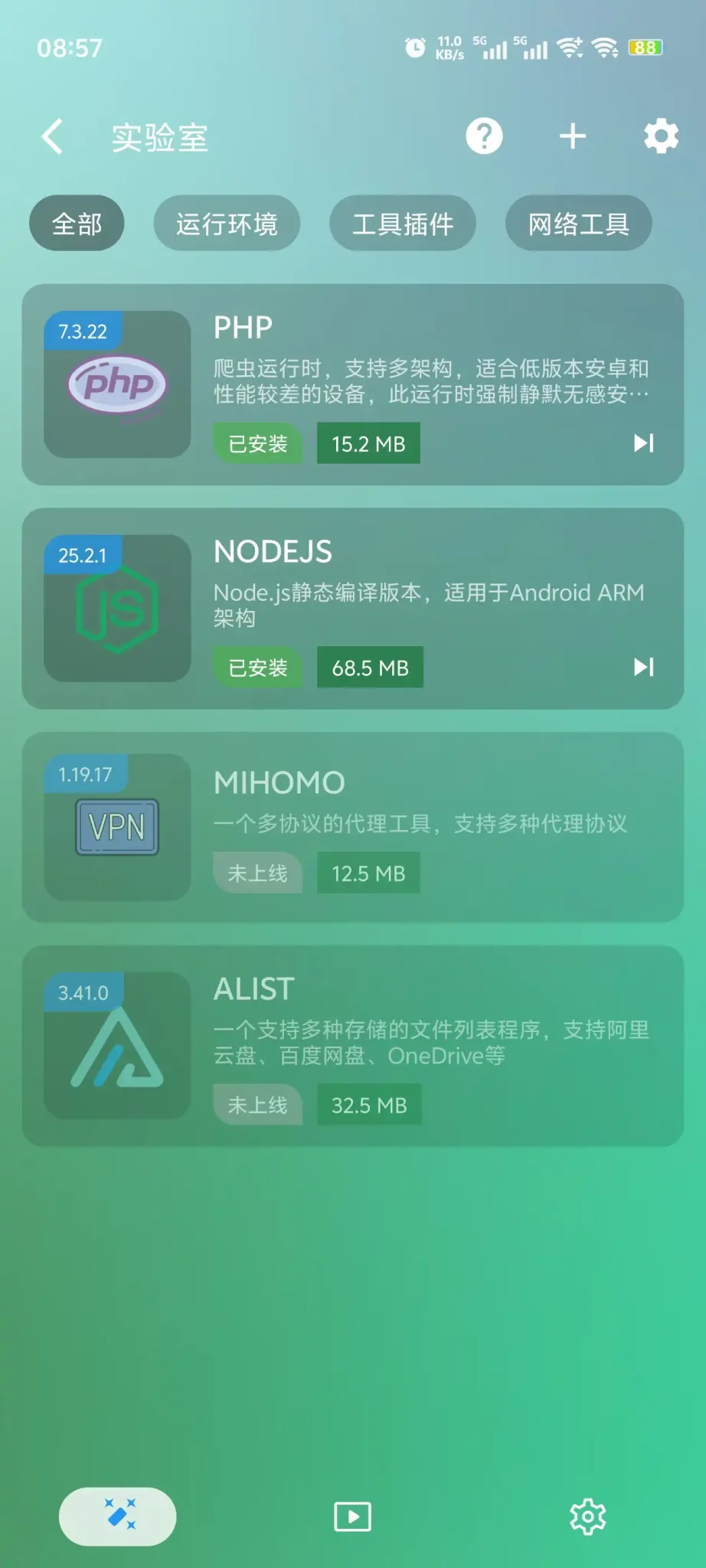Launch PHP with its play control
706x1568 pixels.
(643, 443)
